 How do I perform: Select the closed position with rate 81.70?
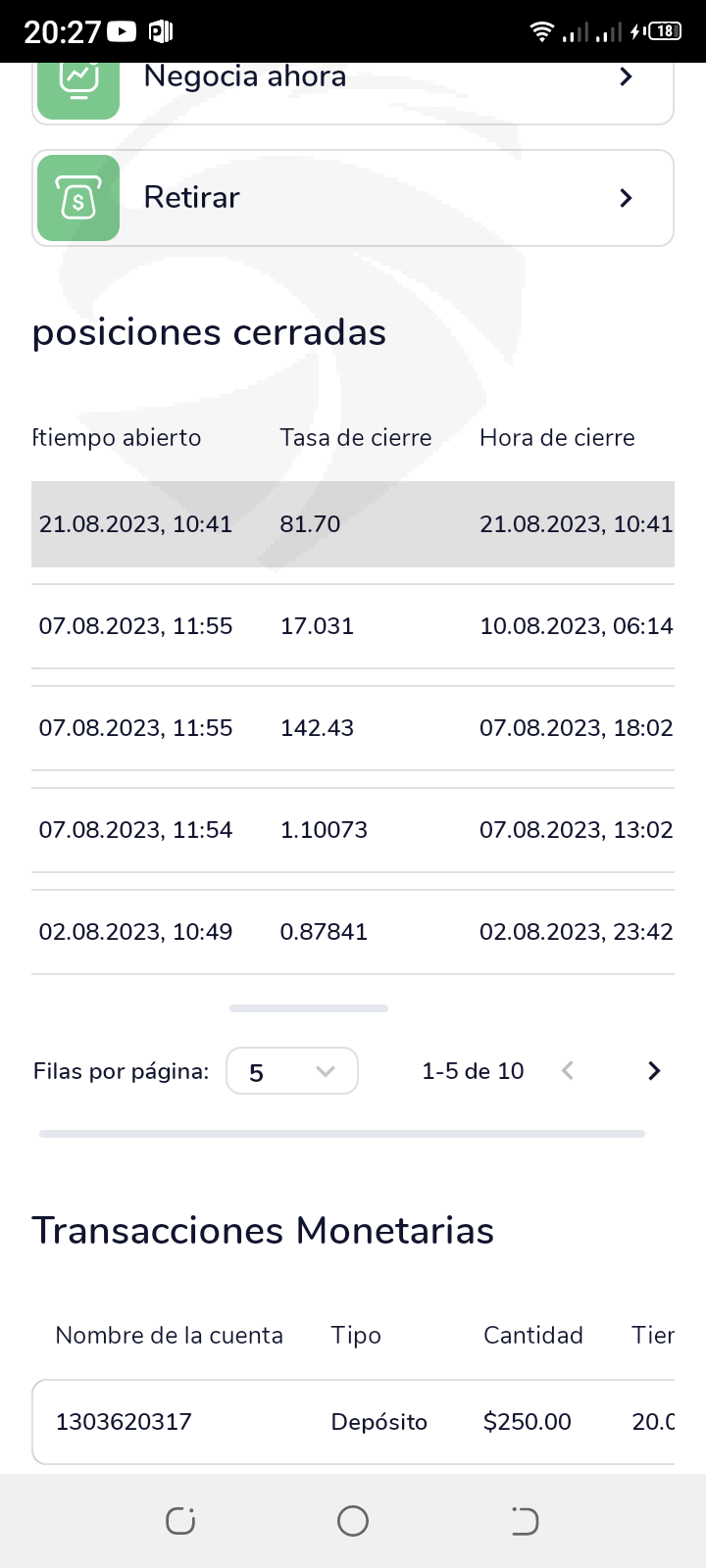tap(353, 524)
